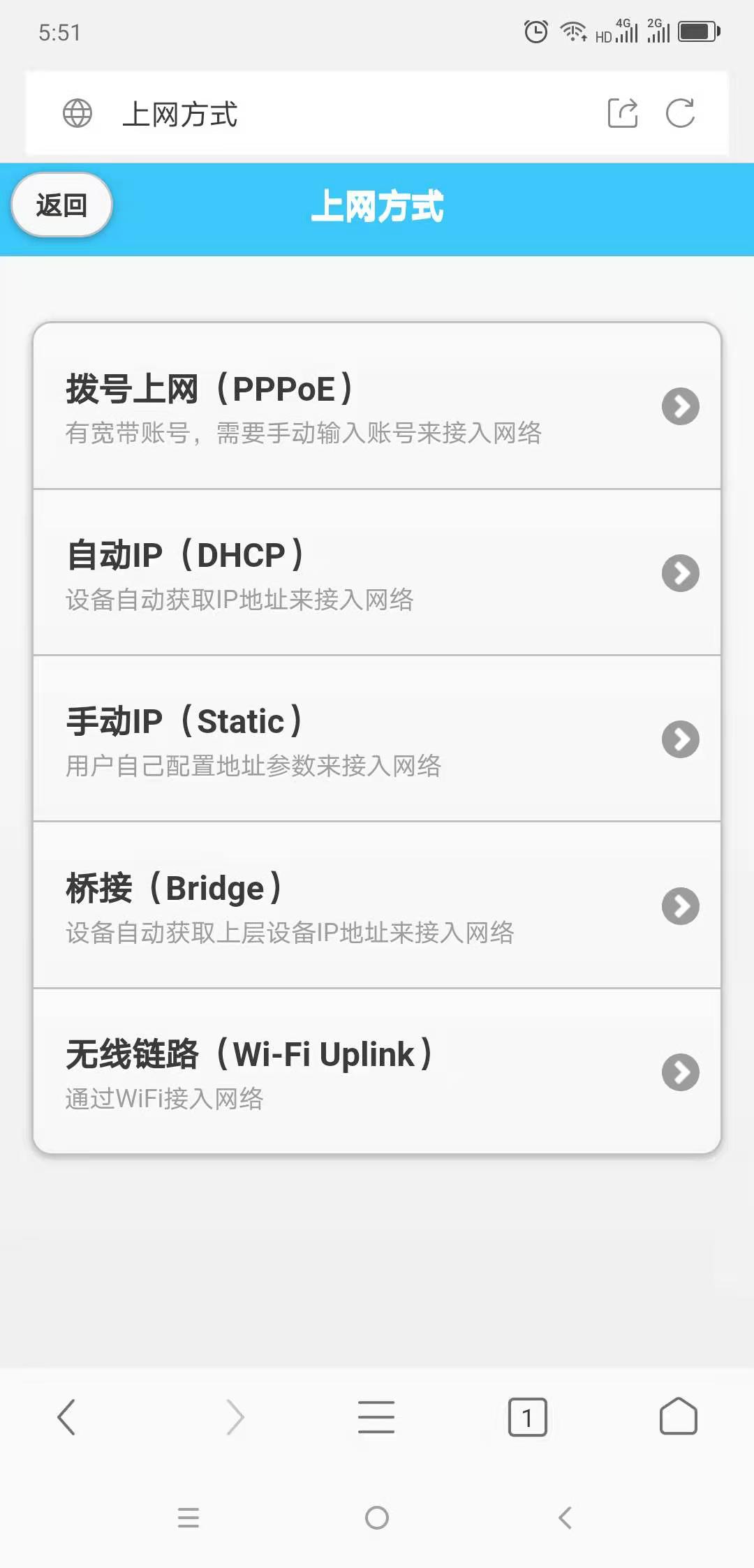Tap the globe icon in address bar
The image size is (754, 1568).
(77, 113)
